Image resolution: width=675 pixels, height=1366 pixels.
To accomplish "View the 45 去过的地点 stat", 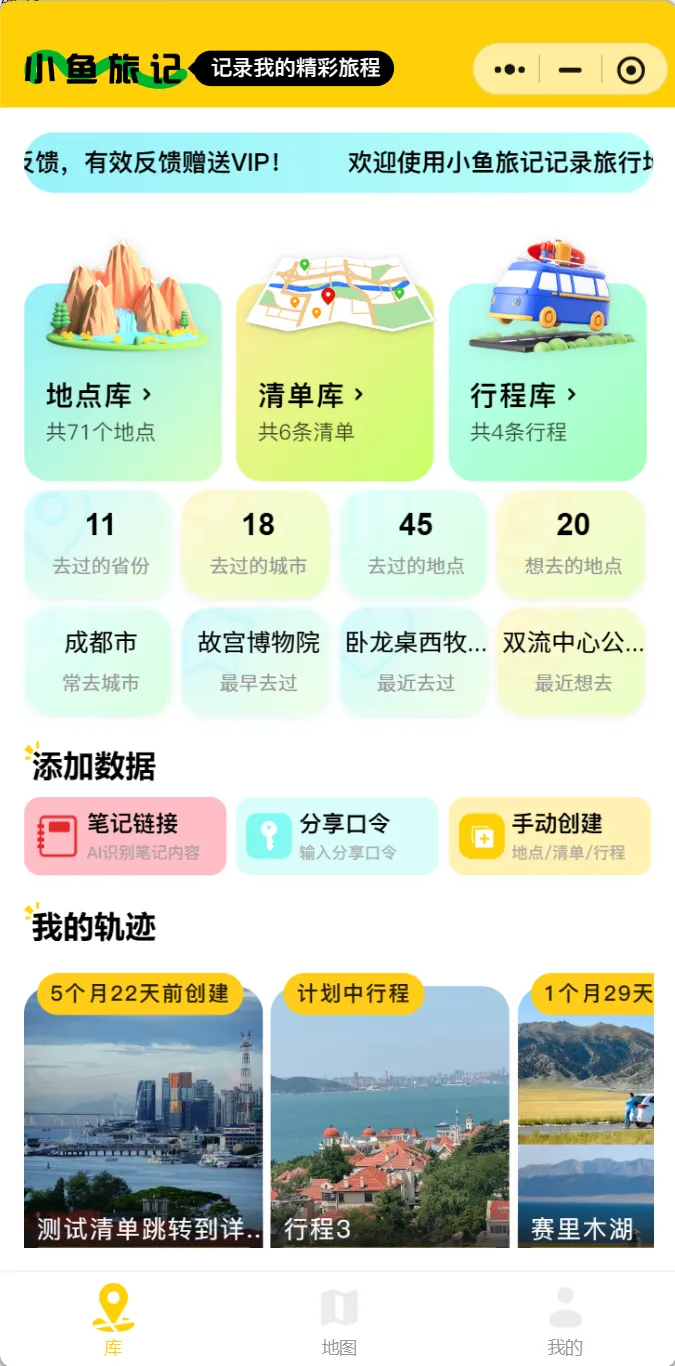I will tap(415, 543).
